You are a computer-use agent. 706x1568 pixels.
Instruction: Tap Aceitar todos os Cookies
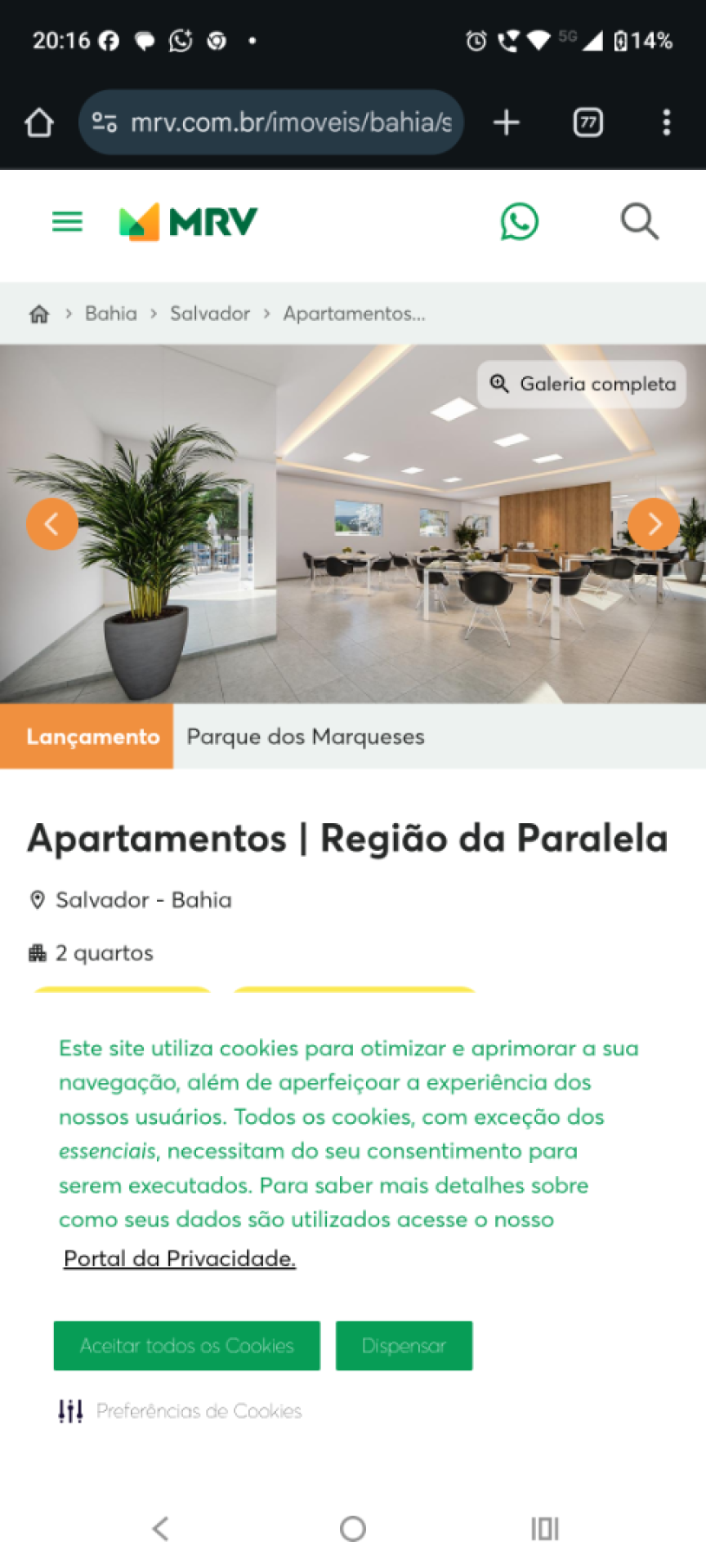coord(187,1346)
